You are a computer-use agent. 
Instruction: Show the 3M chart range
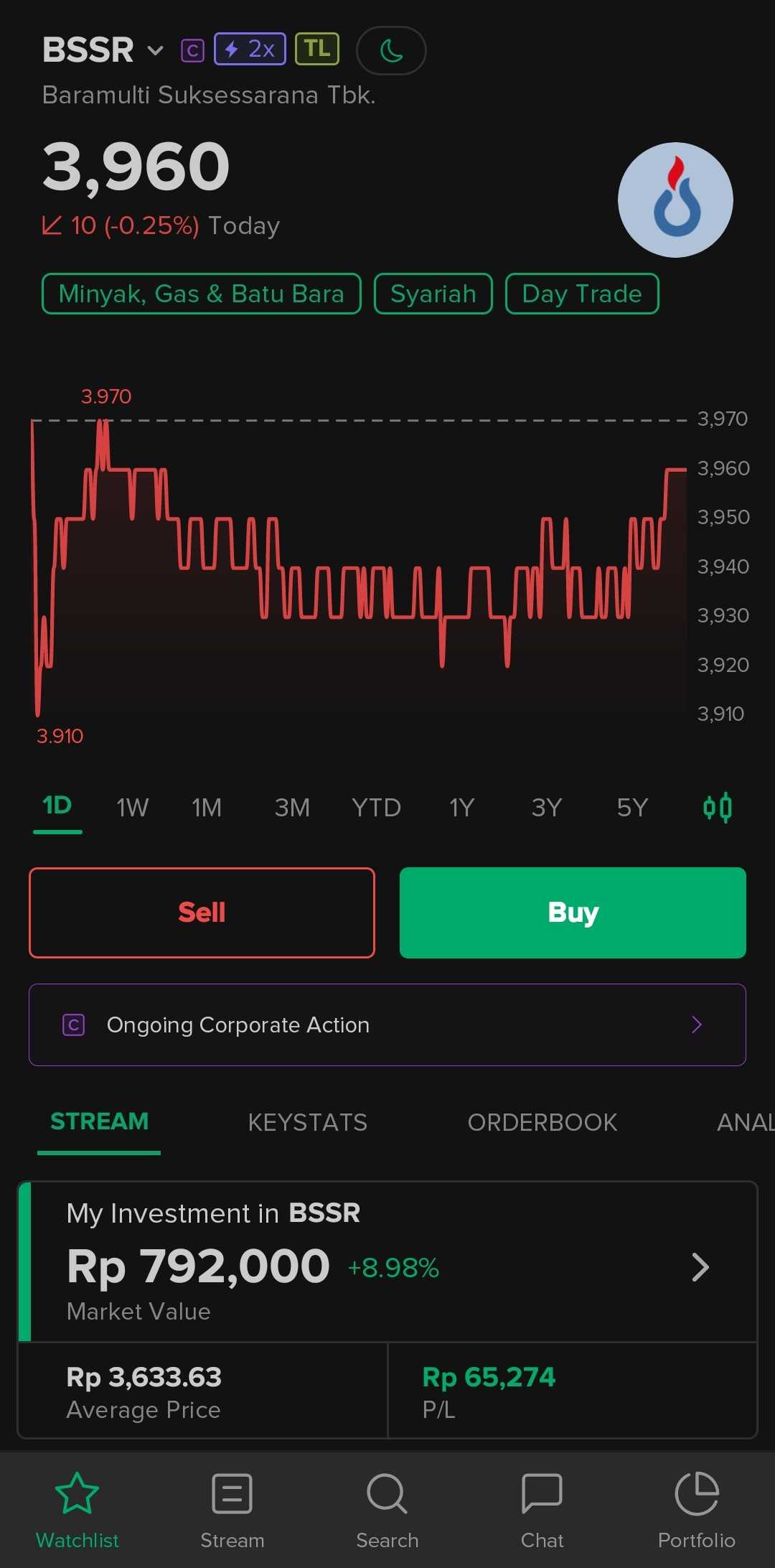tap(292, 808)
